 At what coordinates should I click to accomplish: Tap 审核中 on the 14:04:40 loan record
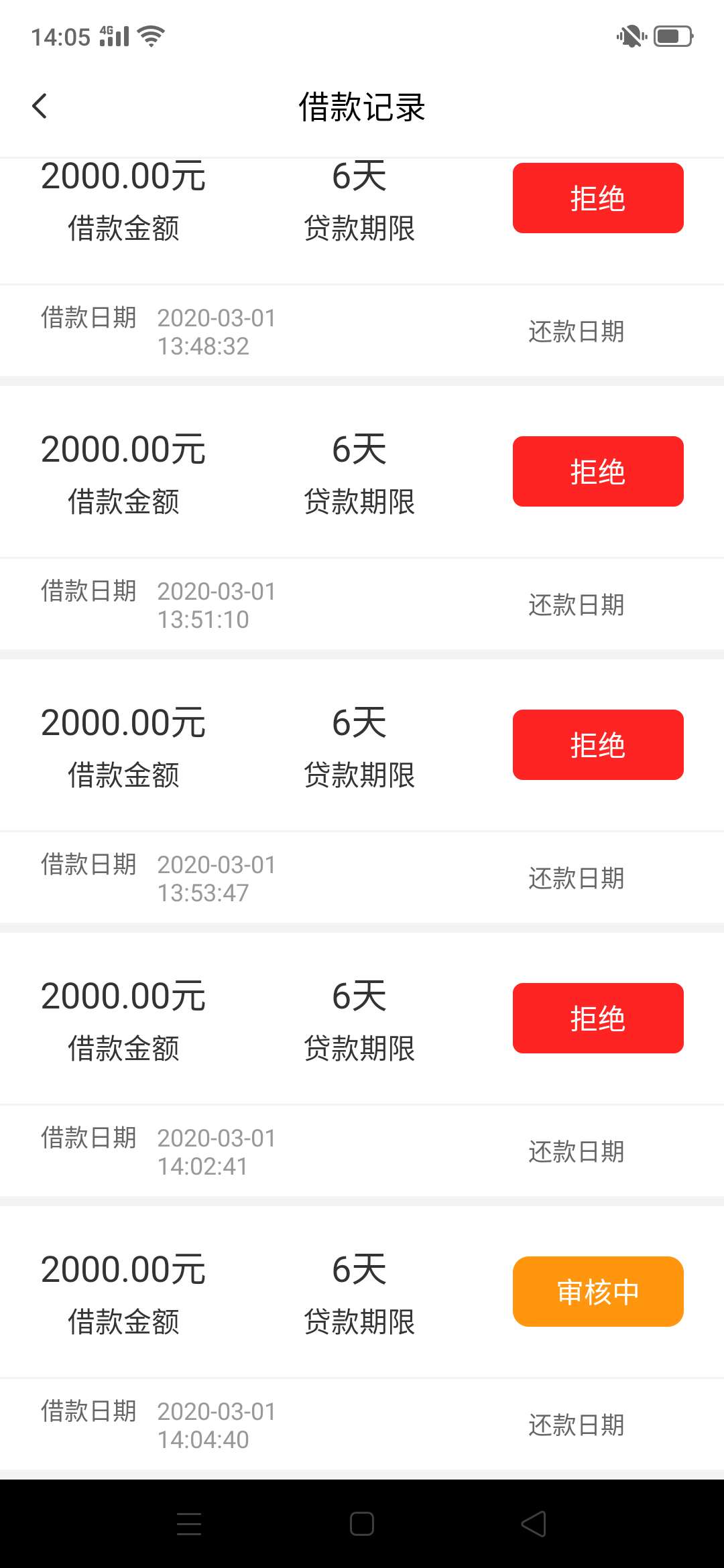tap(598, 1291)
